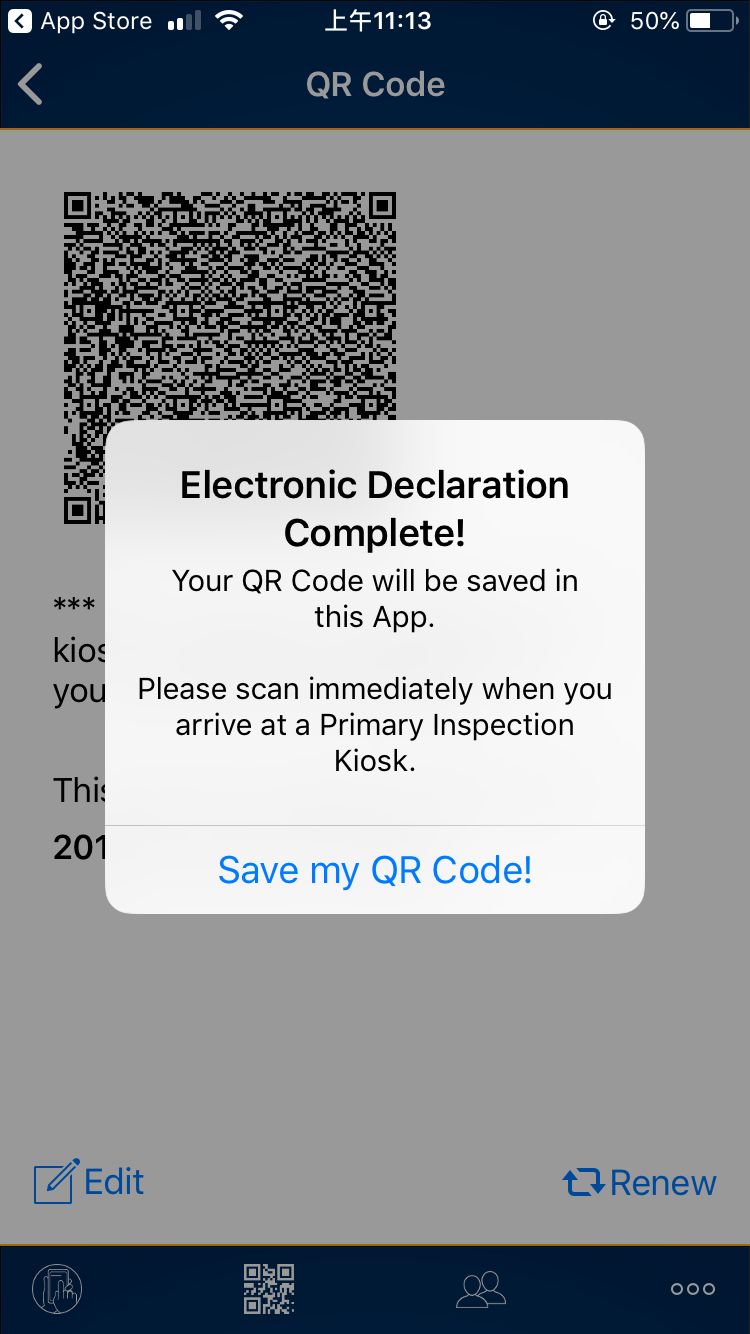Go back using the top-left arrow
Viewport: 750px width, 1334px height.
coord(31,85)
